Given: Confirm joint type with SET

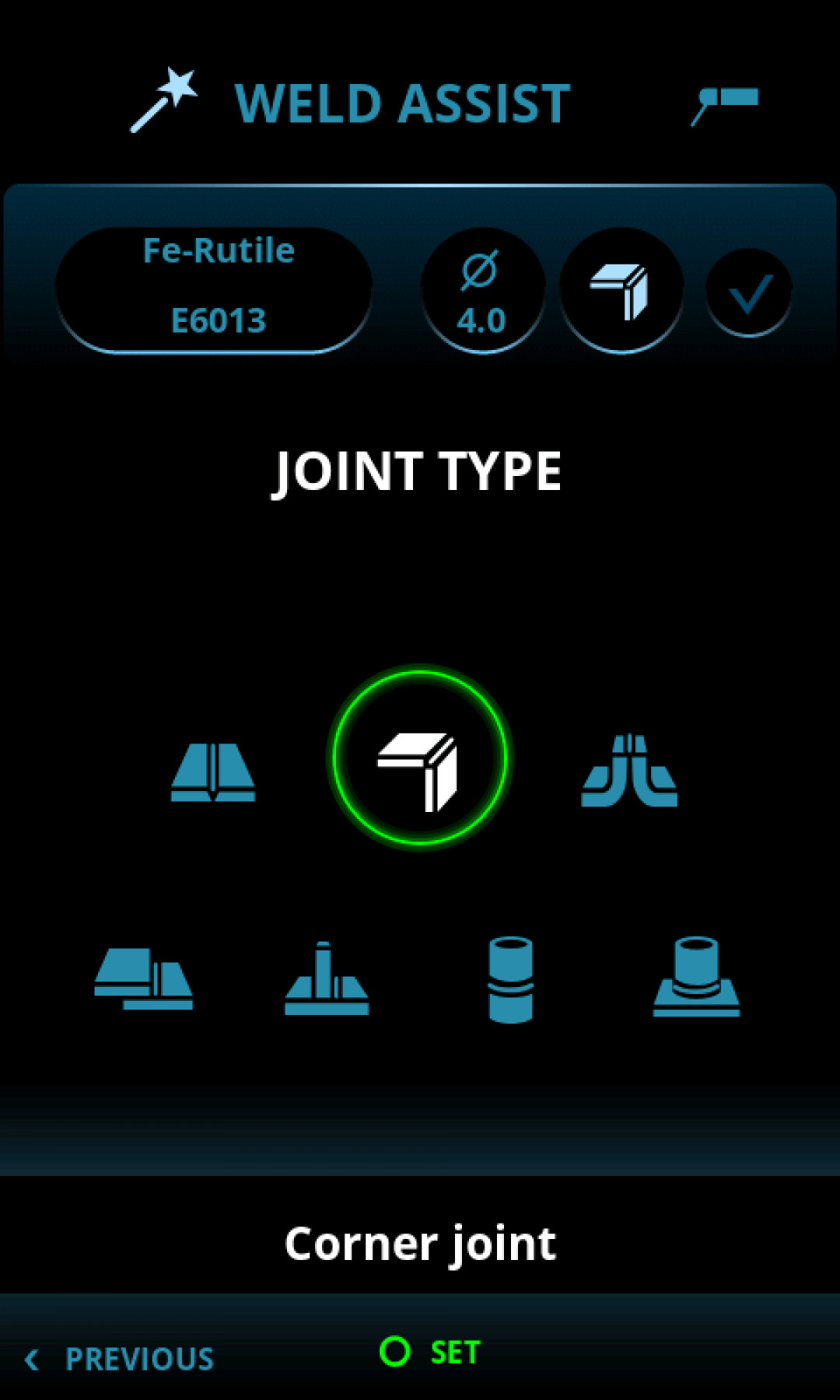Looking at the screenshot, I should 430,1352.
